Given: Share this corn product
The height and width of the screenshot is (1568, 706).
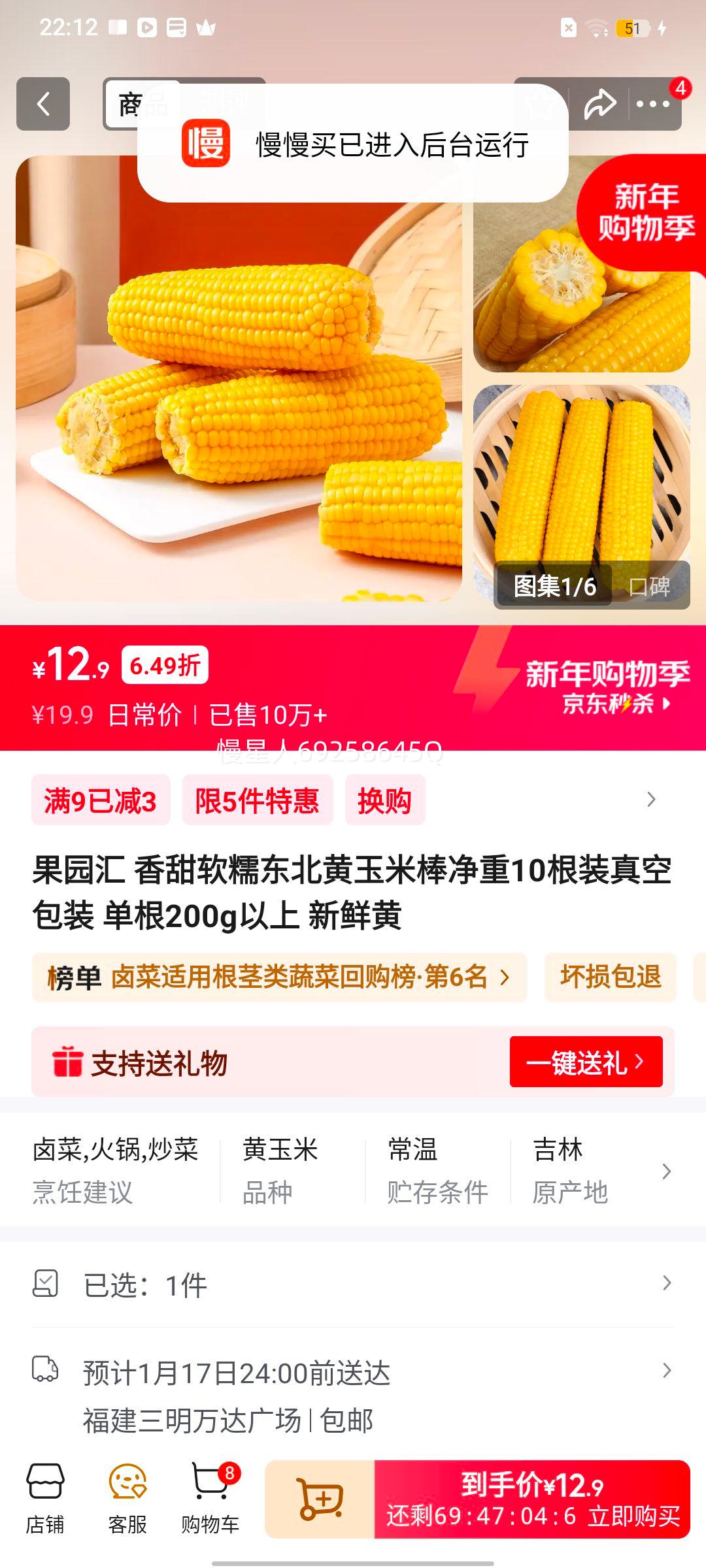Looking at the screenshot, I should [x=599, y=104].
